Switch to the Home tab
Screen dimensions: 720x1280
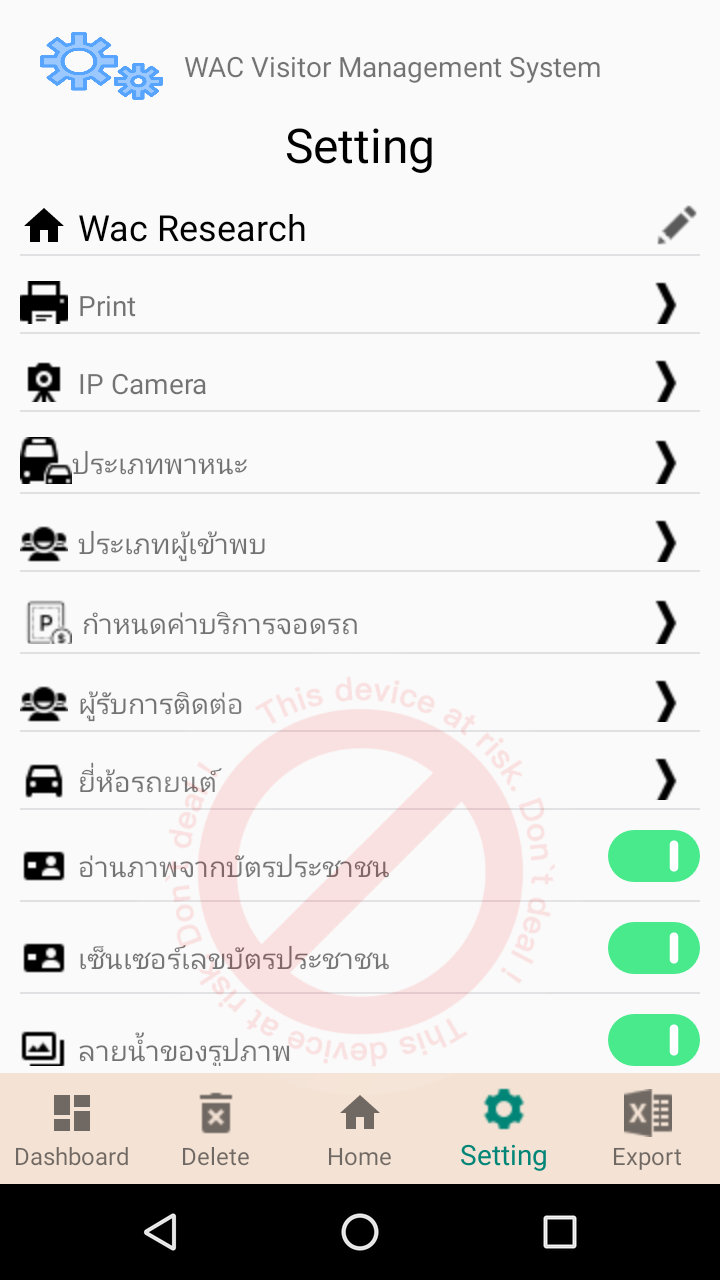tap(360, 1130)
